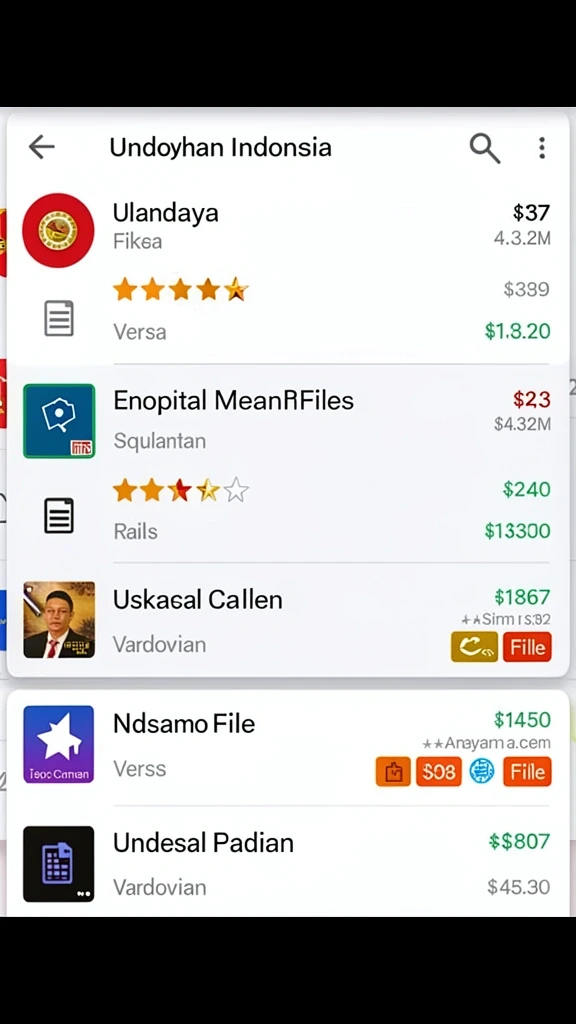Open the three-dot overflow menu

click(x=541, y=148)
